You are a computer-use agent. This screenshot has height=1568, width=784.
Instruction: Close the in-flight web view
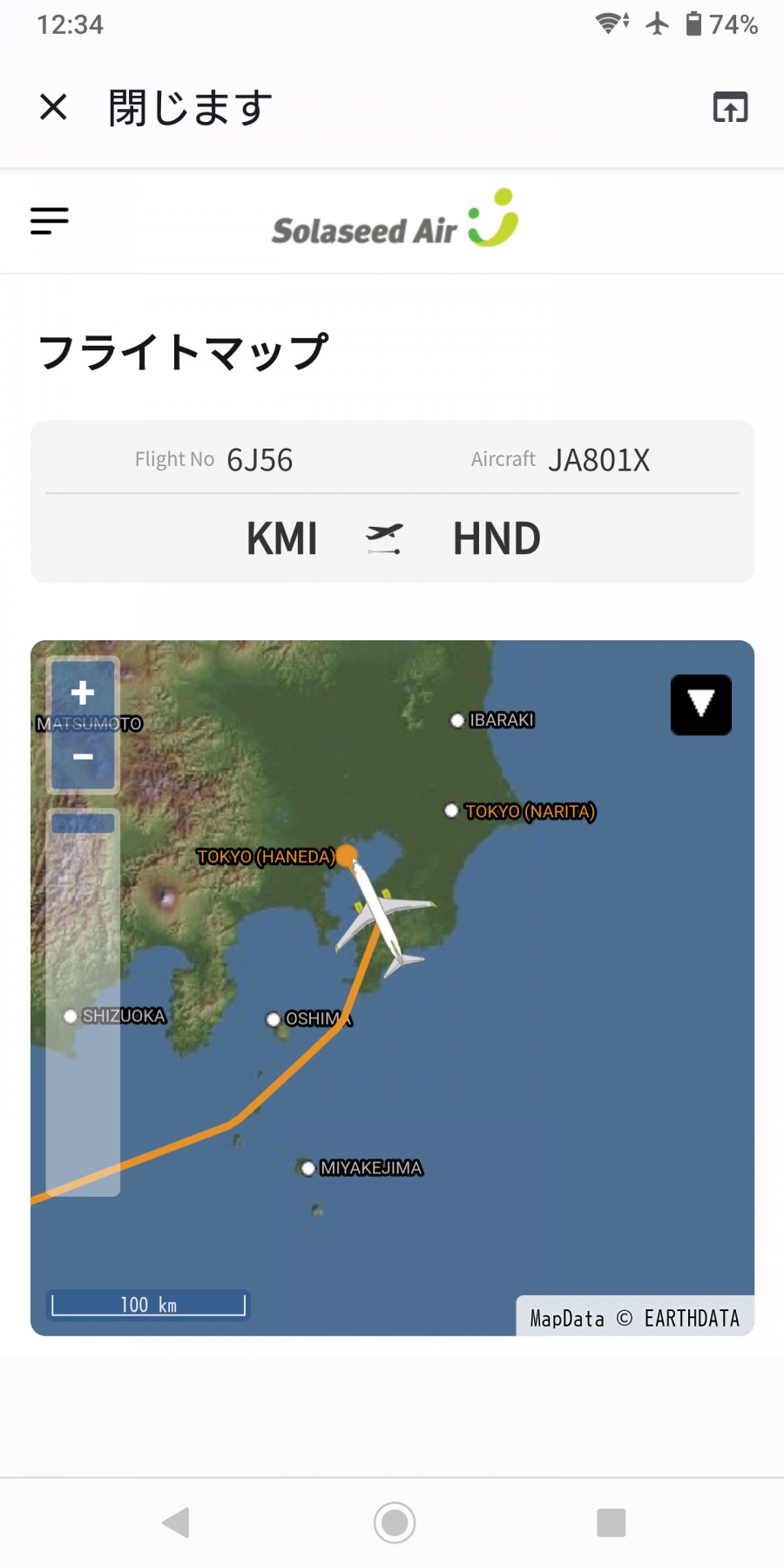click(53, 108)
